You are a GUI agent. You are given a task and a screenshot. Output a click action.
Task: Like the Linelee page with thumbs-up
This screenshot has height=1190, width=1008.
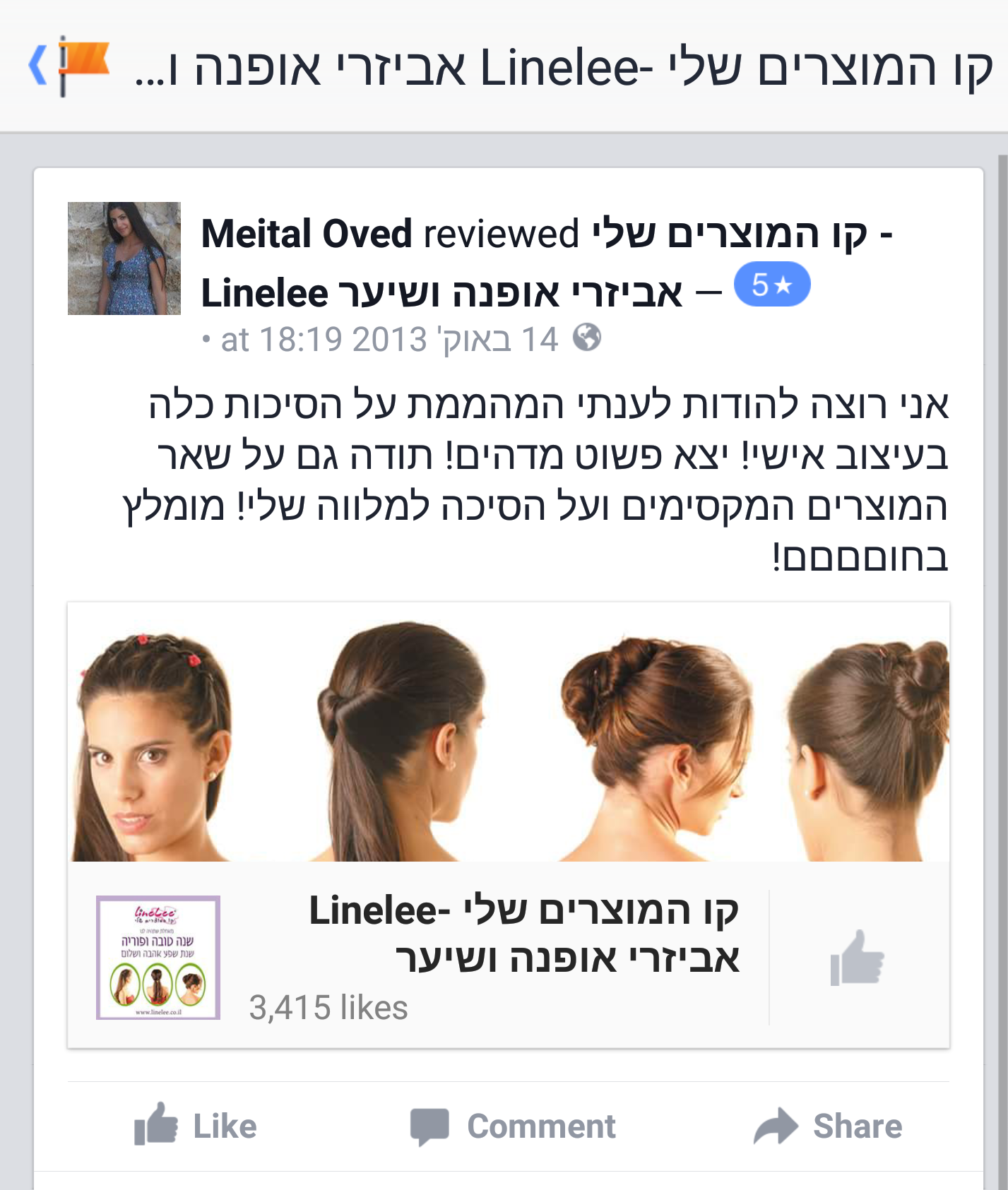858,958
